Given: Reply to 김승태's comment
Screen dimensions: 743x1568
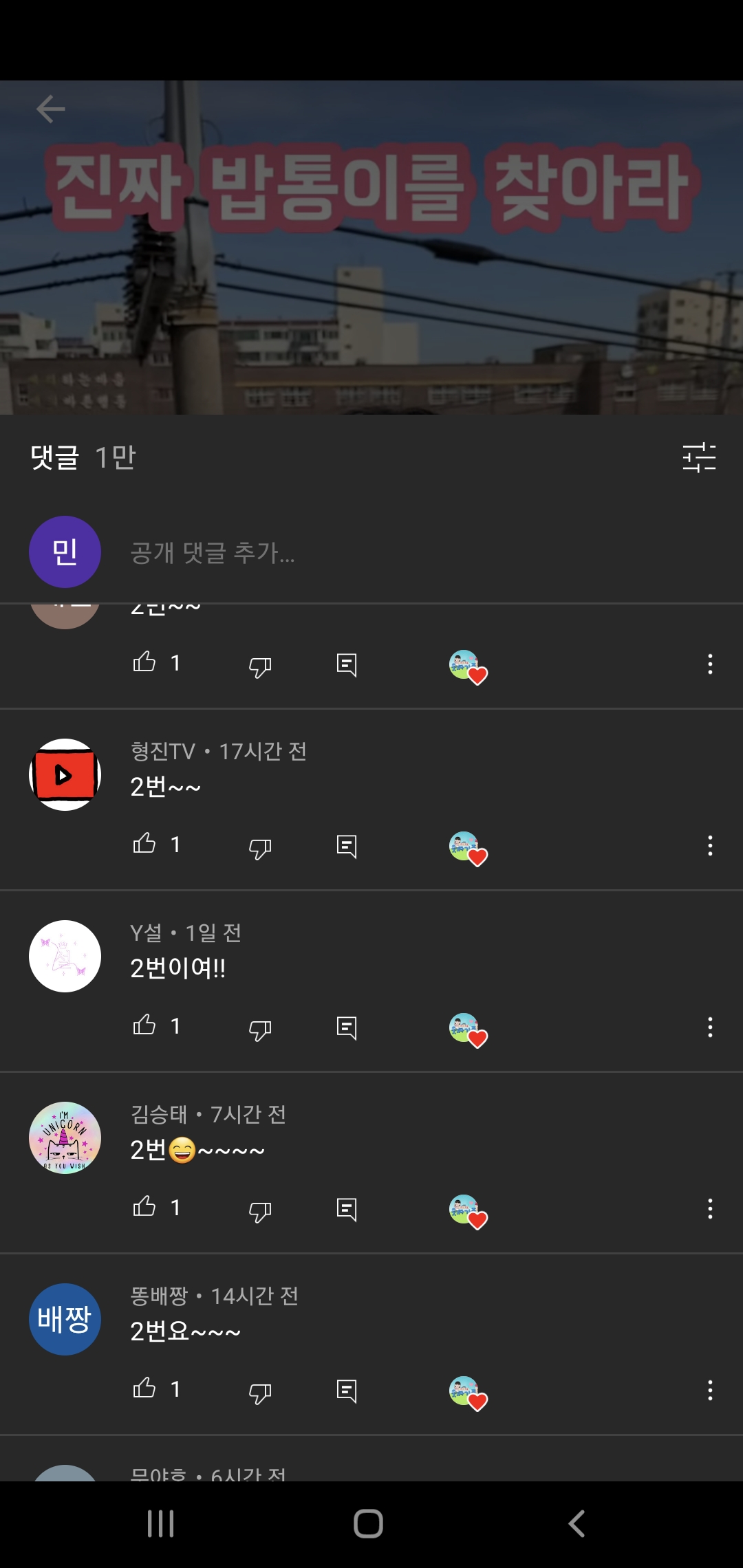Looking at the screenshot, I should (347, 1210).
